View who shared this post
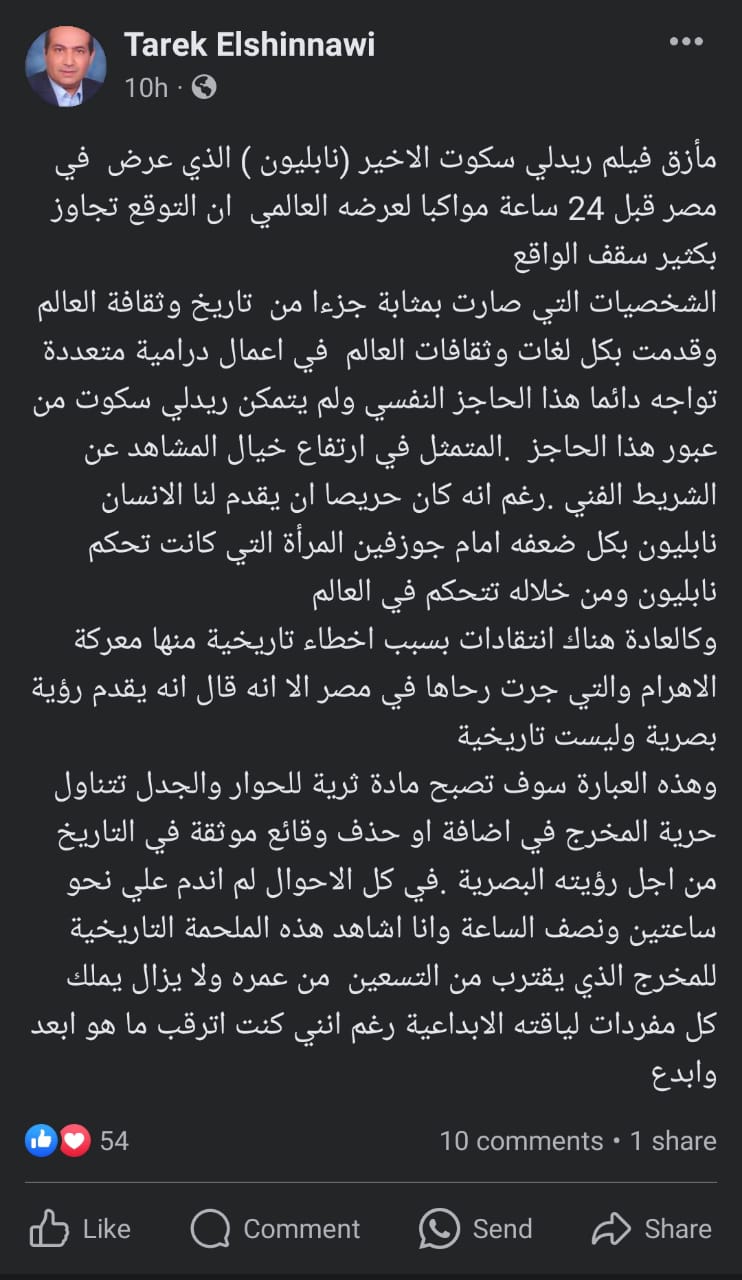Screen dimensions: 742x1280 [x=673, y=1141]
